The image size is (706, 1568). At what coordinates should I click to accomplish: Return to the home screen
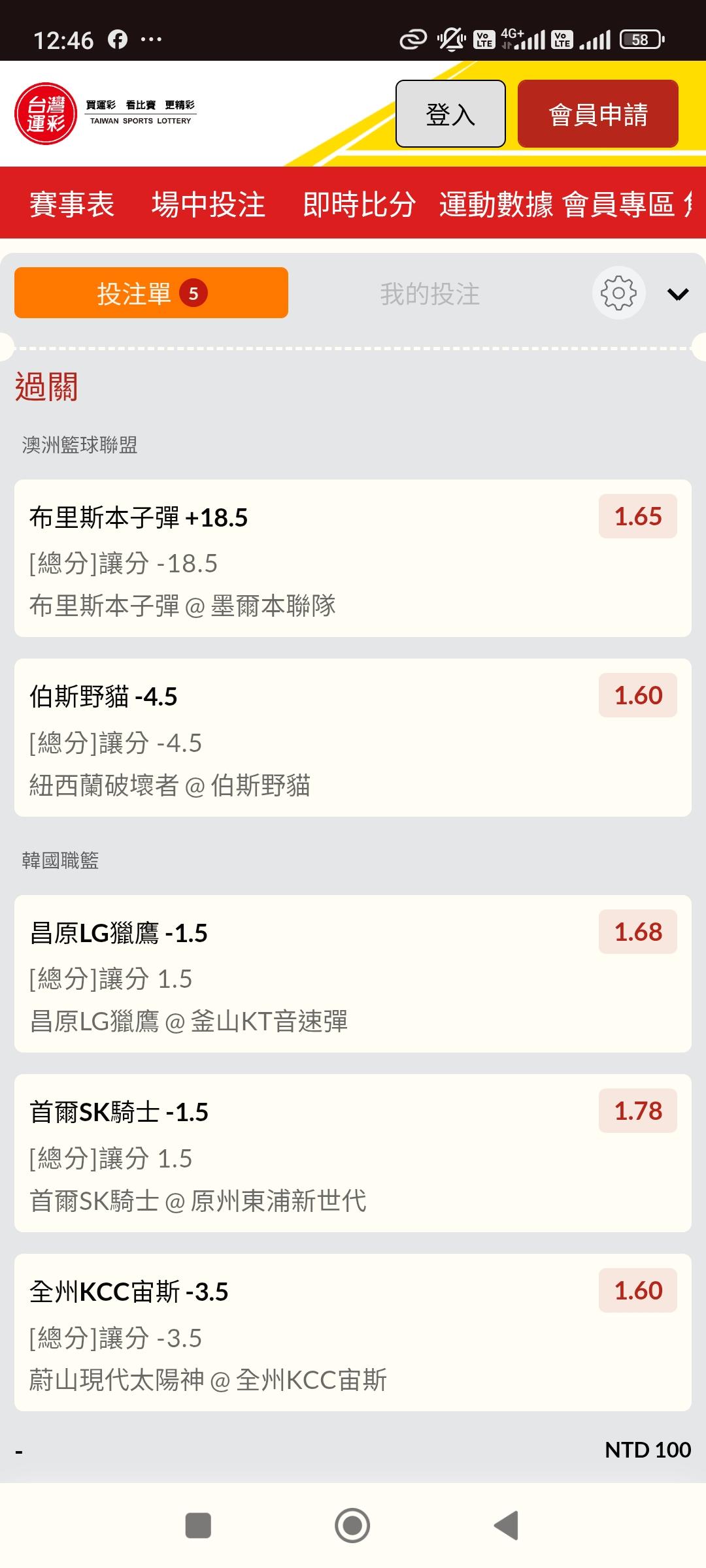click(x=352, y=1526)
